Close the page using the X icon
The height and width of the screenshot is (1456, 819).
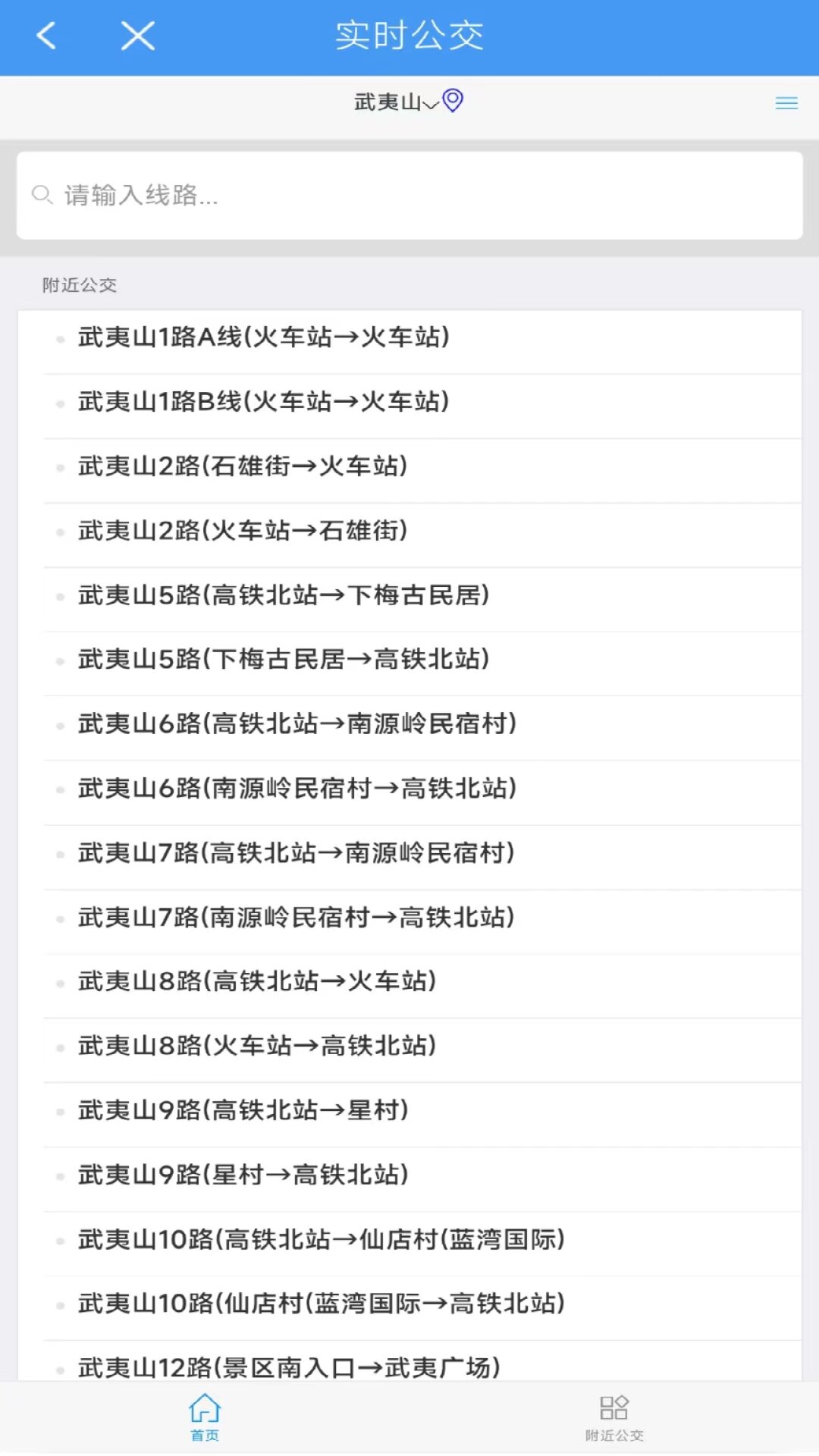pos(136,35)
